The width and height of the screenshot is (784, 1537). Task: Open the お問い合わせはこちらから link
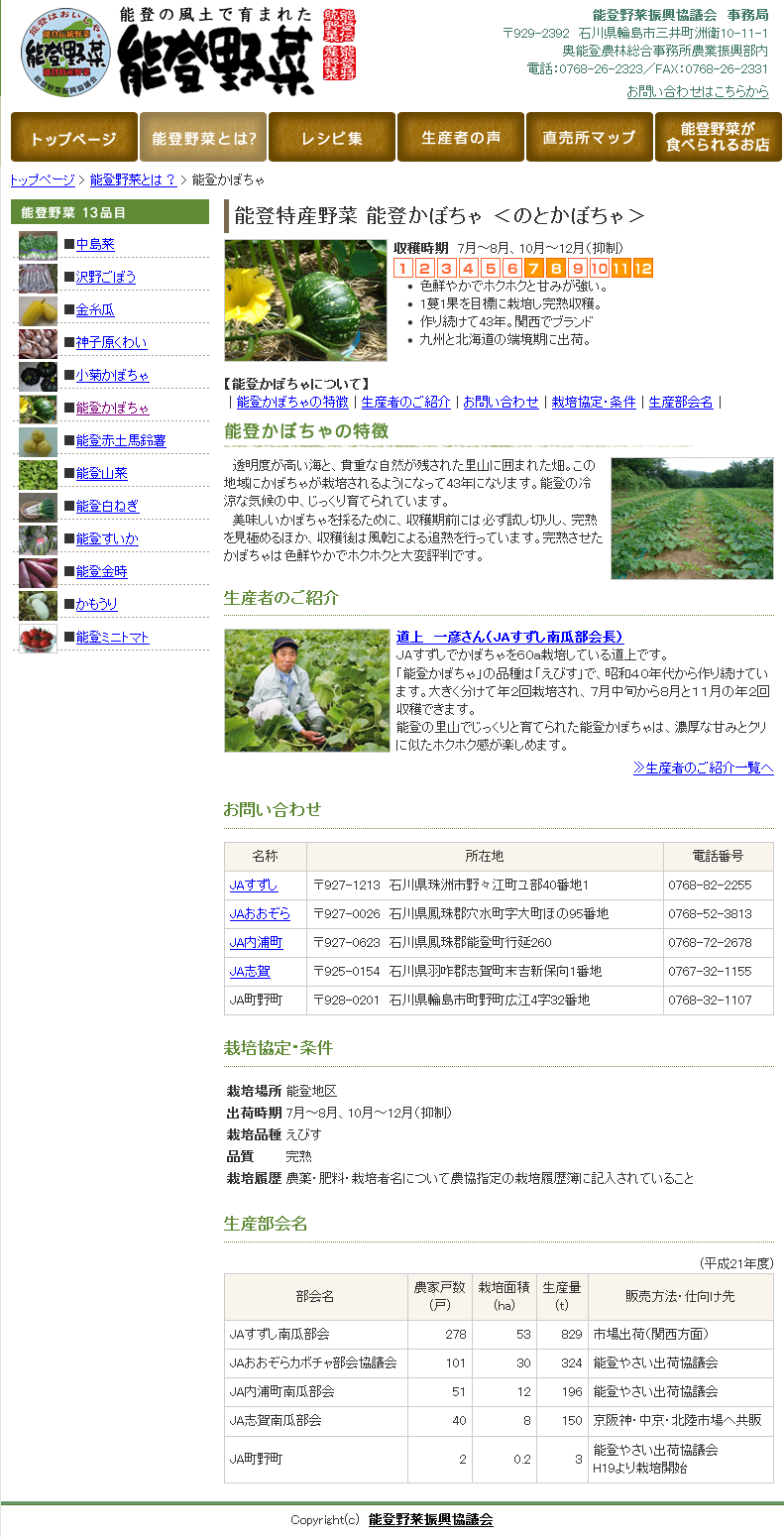click(x=698, y=91)
